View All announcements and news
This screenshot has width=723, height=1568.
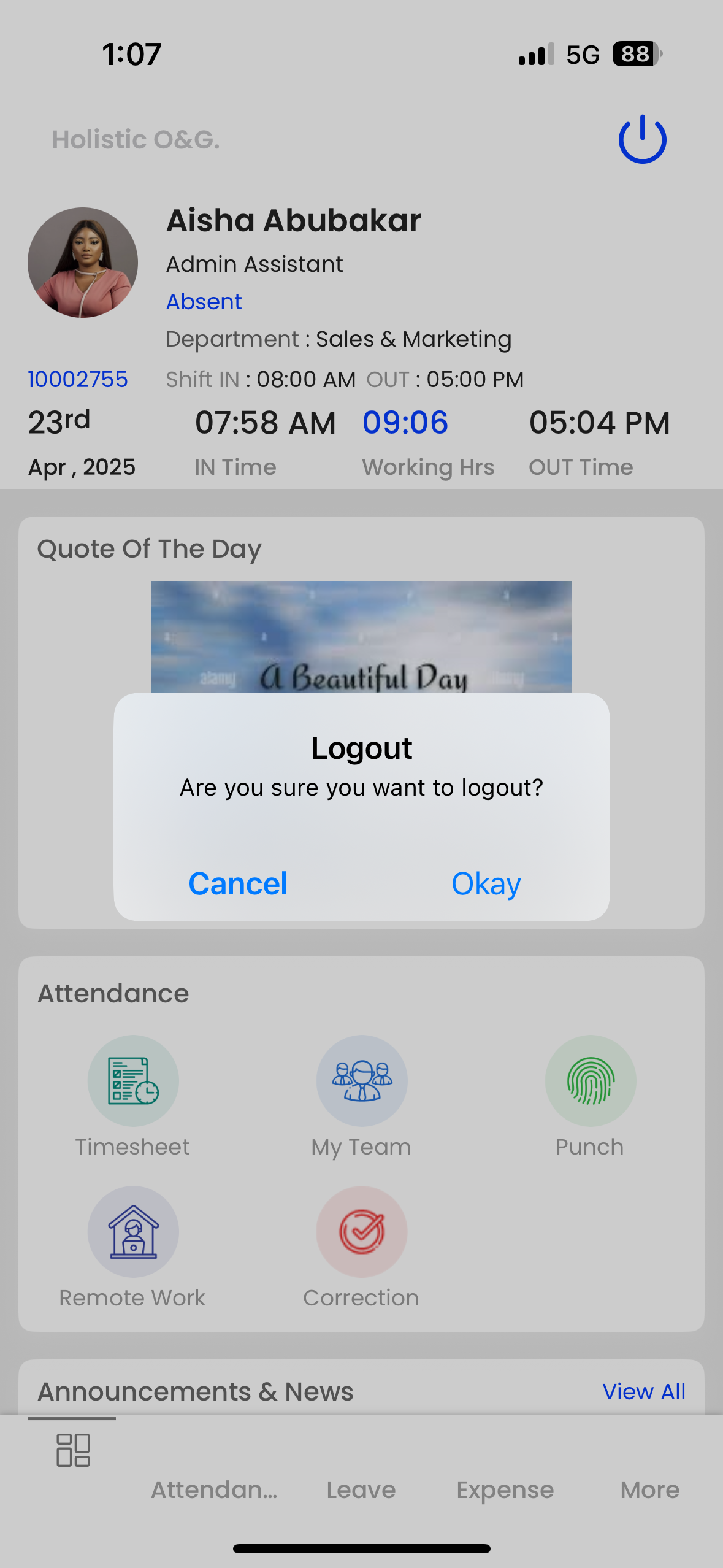tap(644, 1391)
